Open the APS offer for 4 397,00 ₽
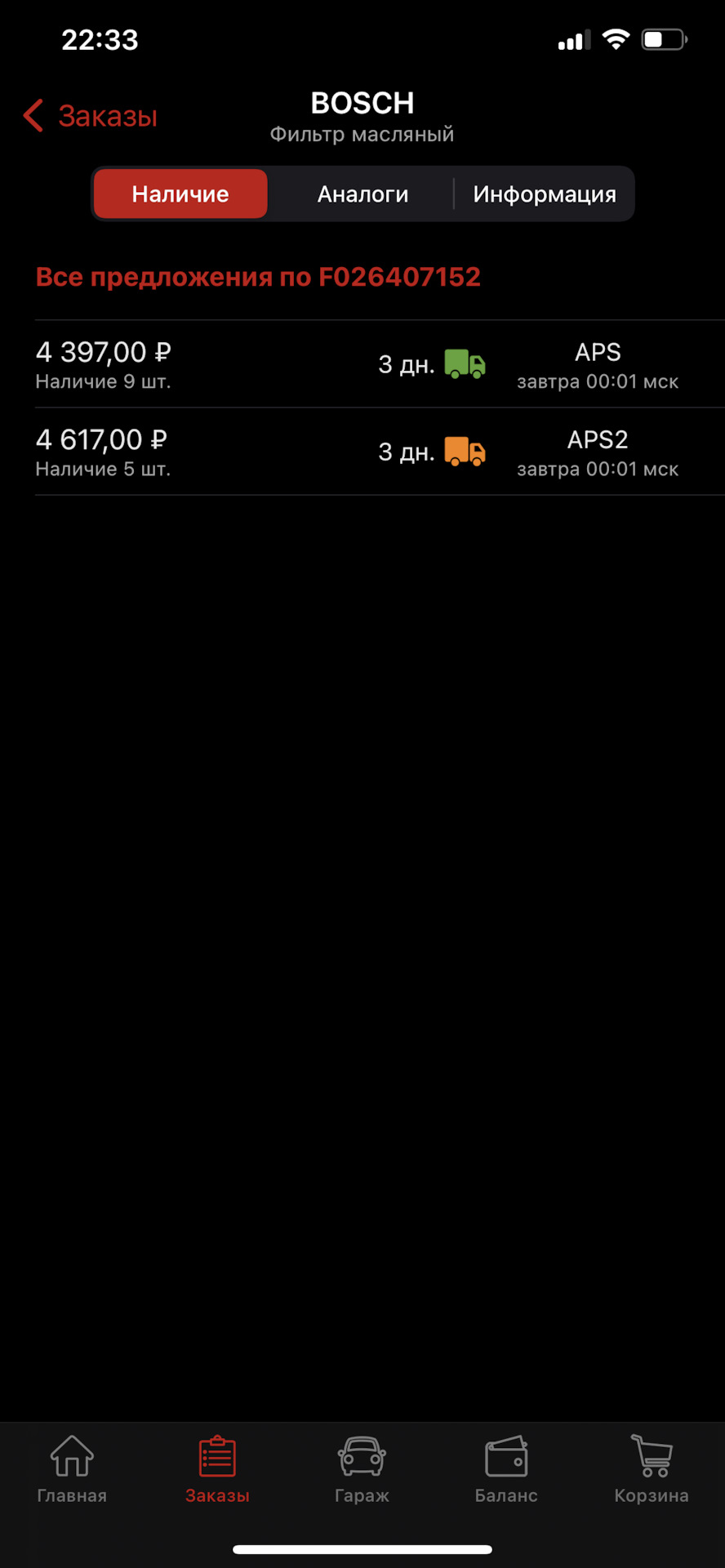The height and width of the screenshot is (1568, 725). 362,364
